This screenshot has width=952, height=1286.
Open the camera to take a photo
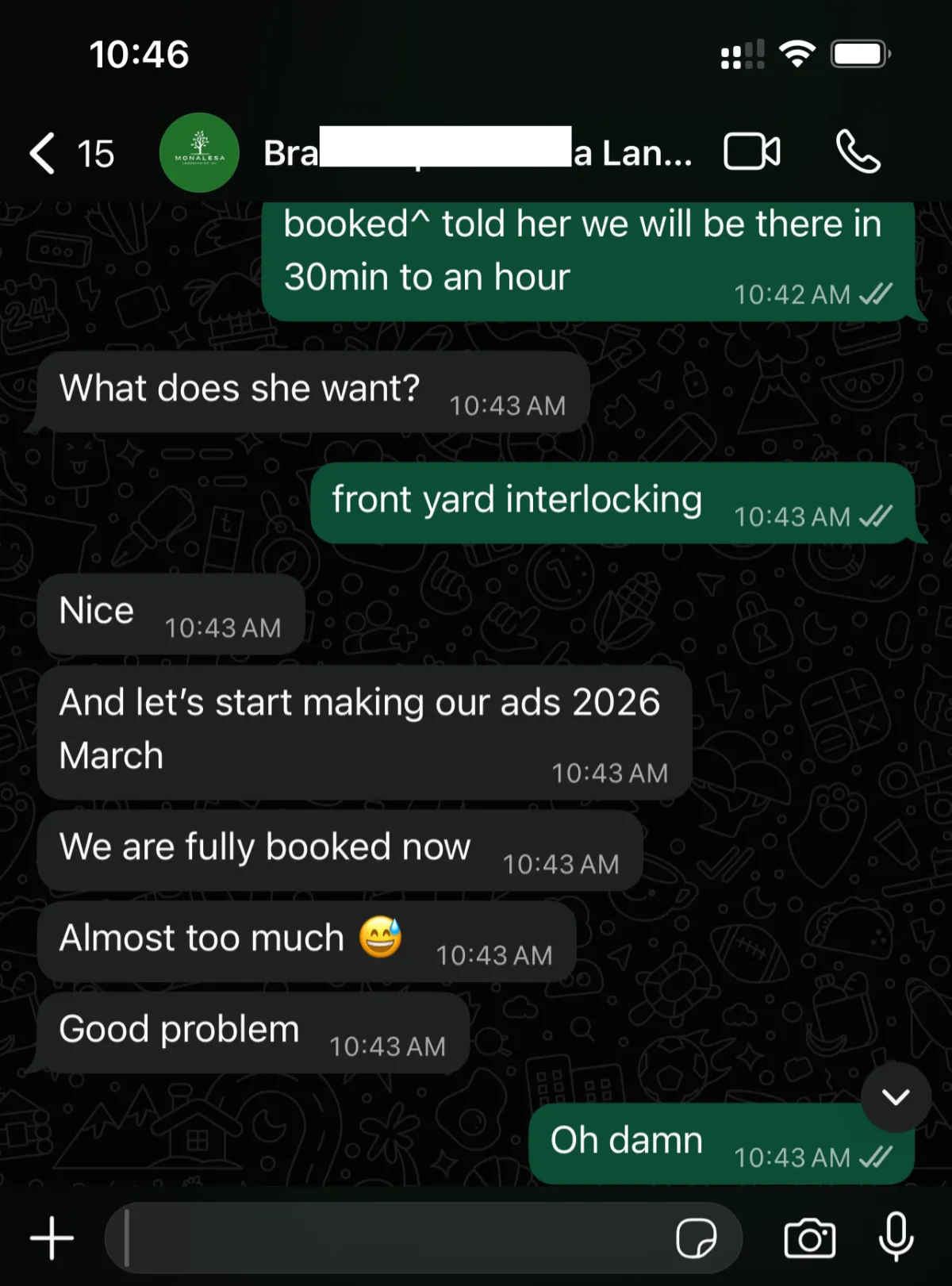pyautogui.click(x=809, y=1238)
